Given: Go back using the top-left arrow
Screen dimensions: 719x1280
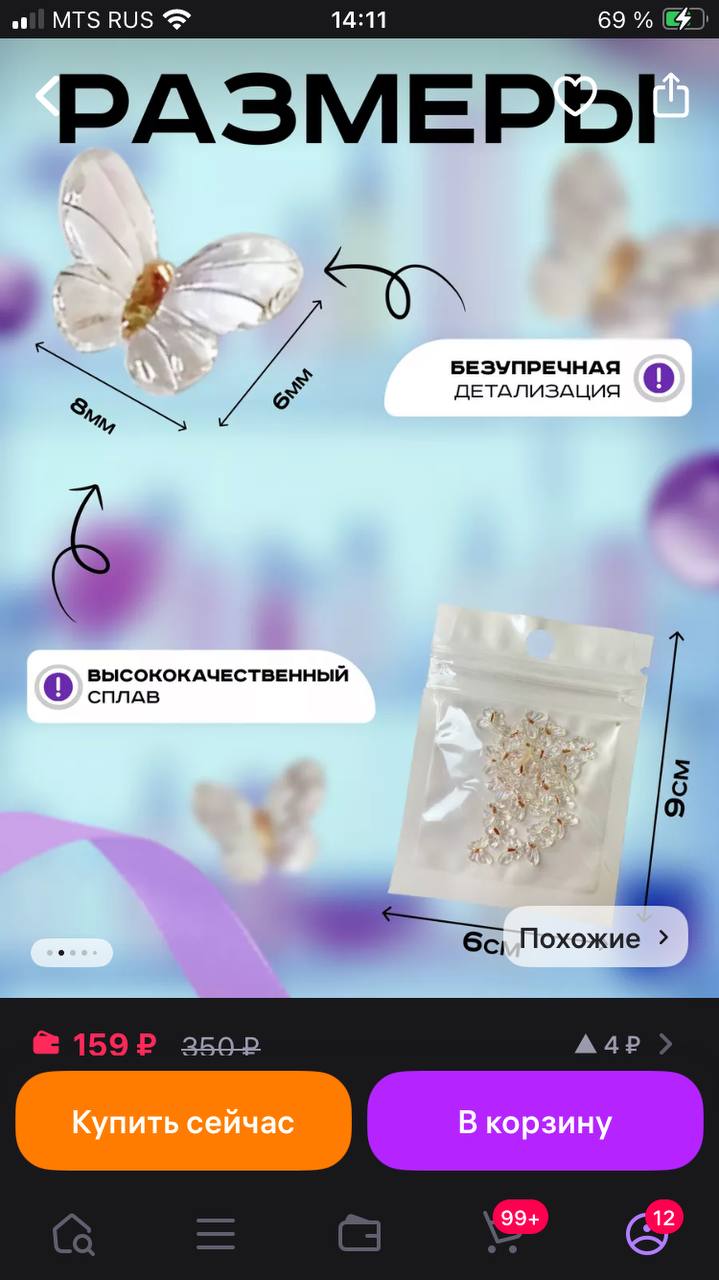Looking at the screenshot, I should [46, 96].
